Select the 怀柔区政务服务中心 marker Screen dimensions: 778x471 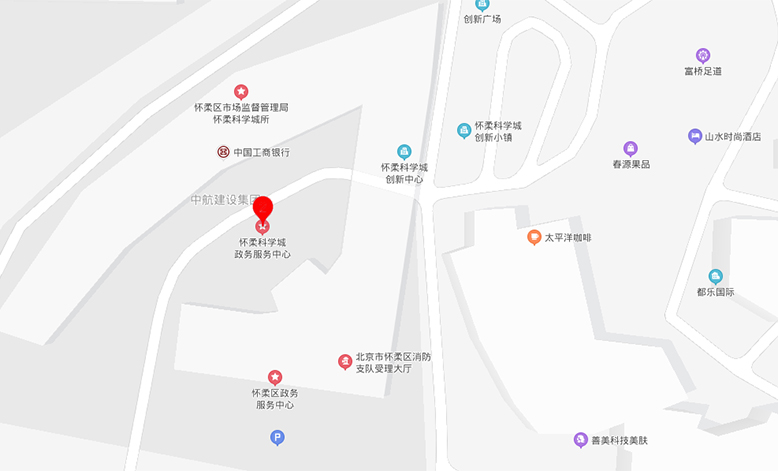pos(275,377)
